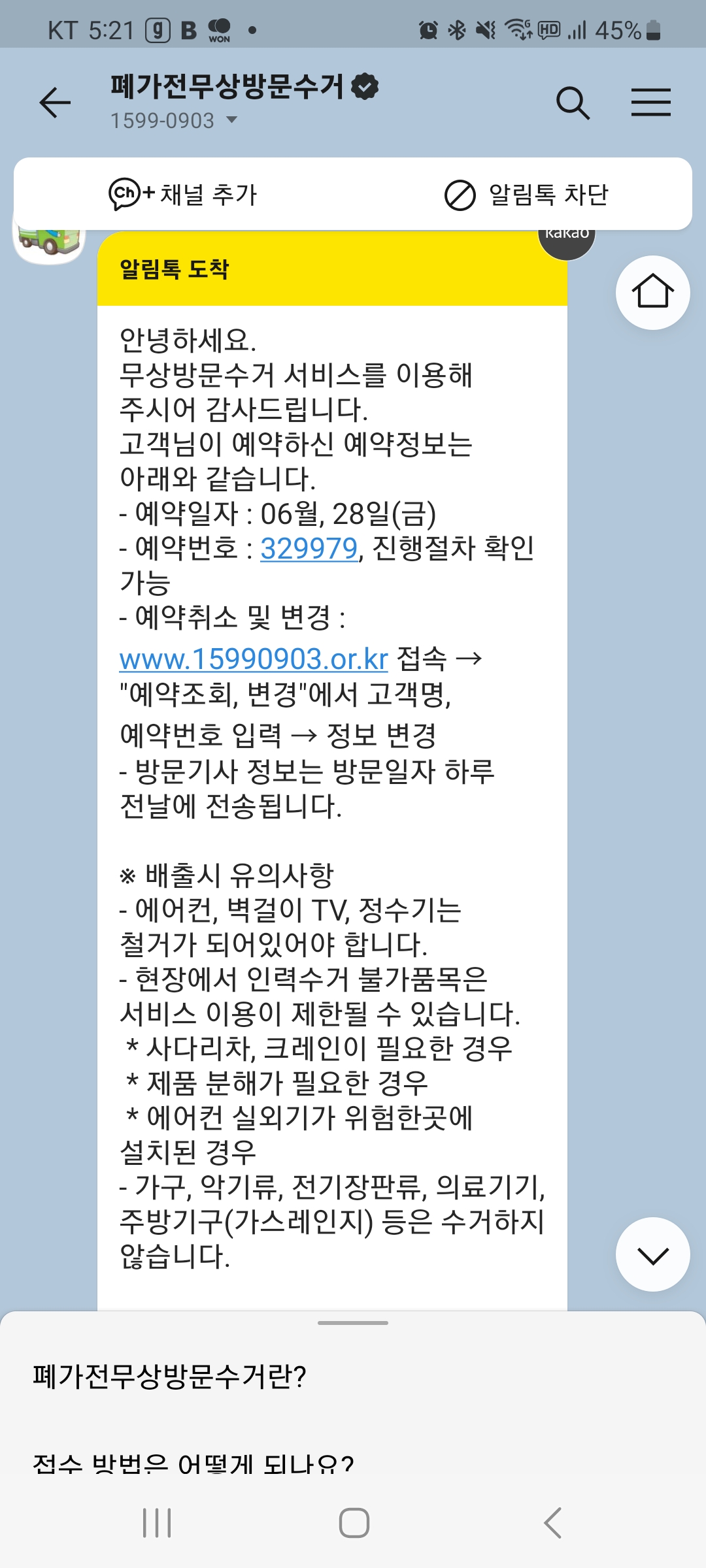This screenshot has height=1568, width=706.
Task: Tap the system home button
Action: [354, 1523]
